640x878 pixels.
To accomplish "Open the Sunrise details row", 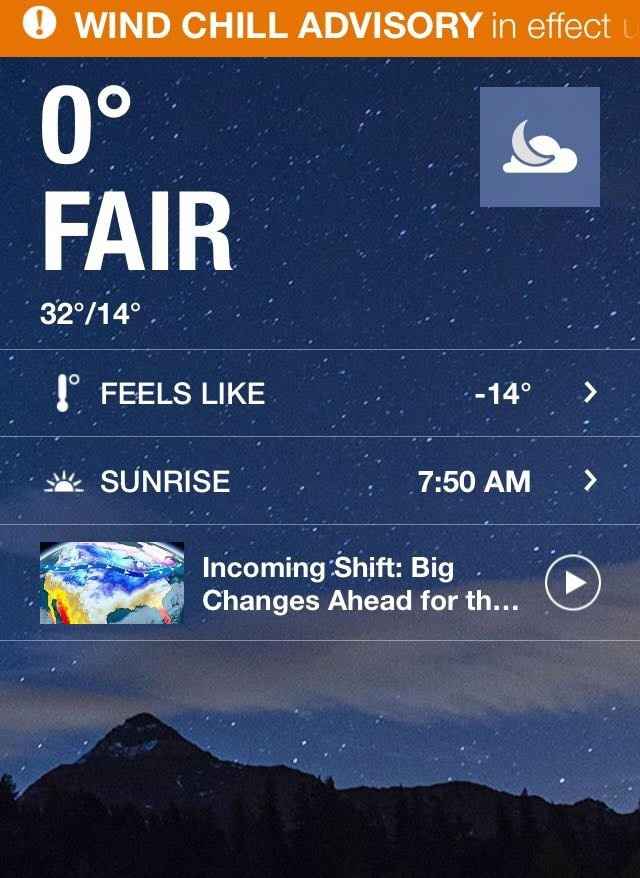I will click(x=320, y=481).
